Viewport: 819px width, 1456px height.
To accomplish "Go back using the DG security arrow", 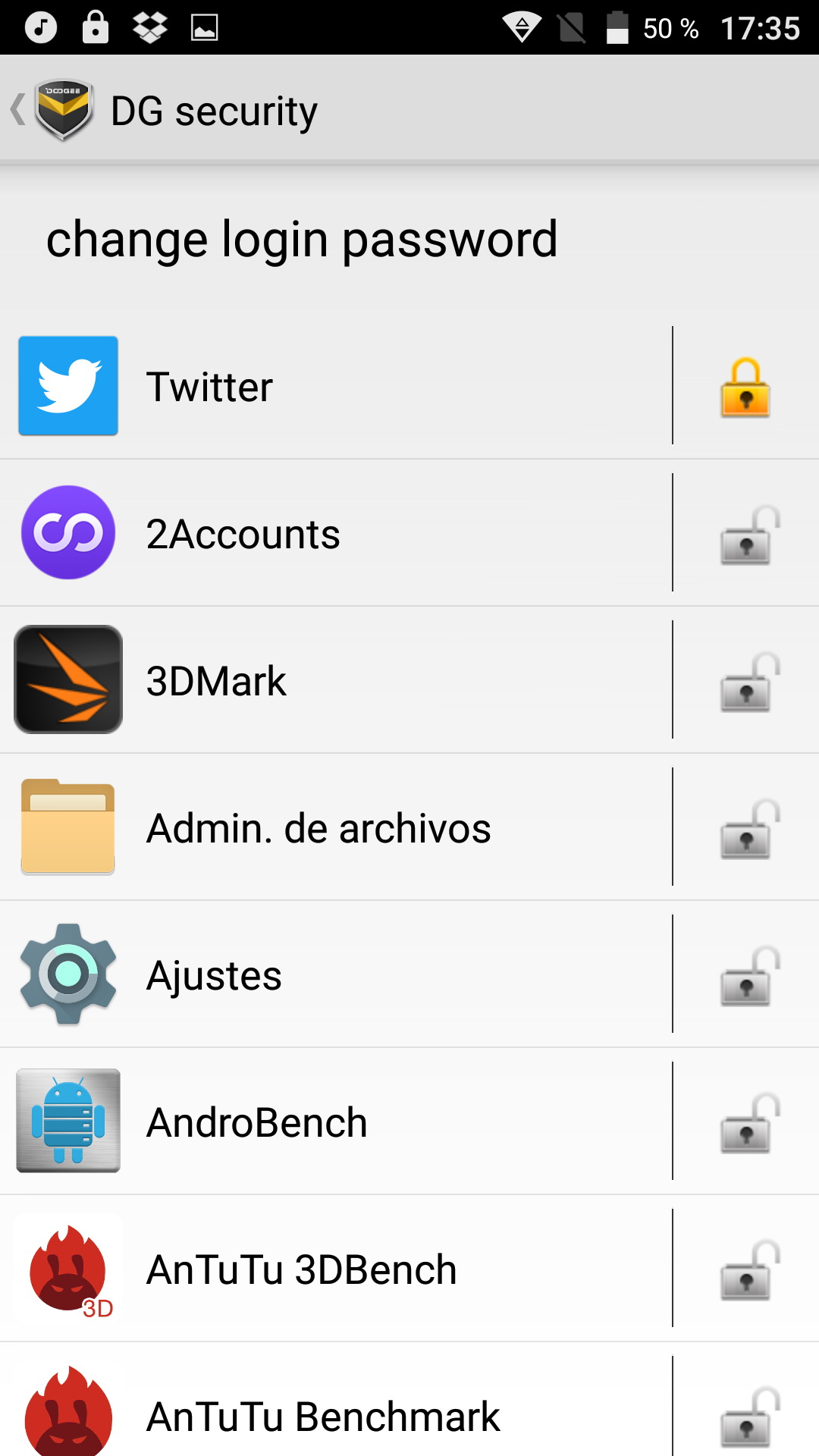I will tap(18, 110).
